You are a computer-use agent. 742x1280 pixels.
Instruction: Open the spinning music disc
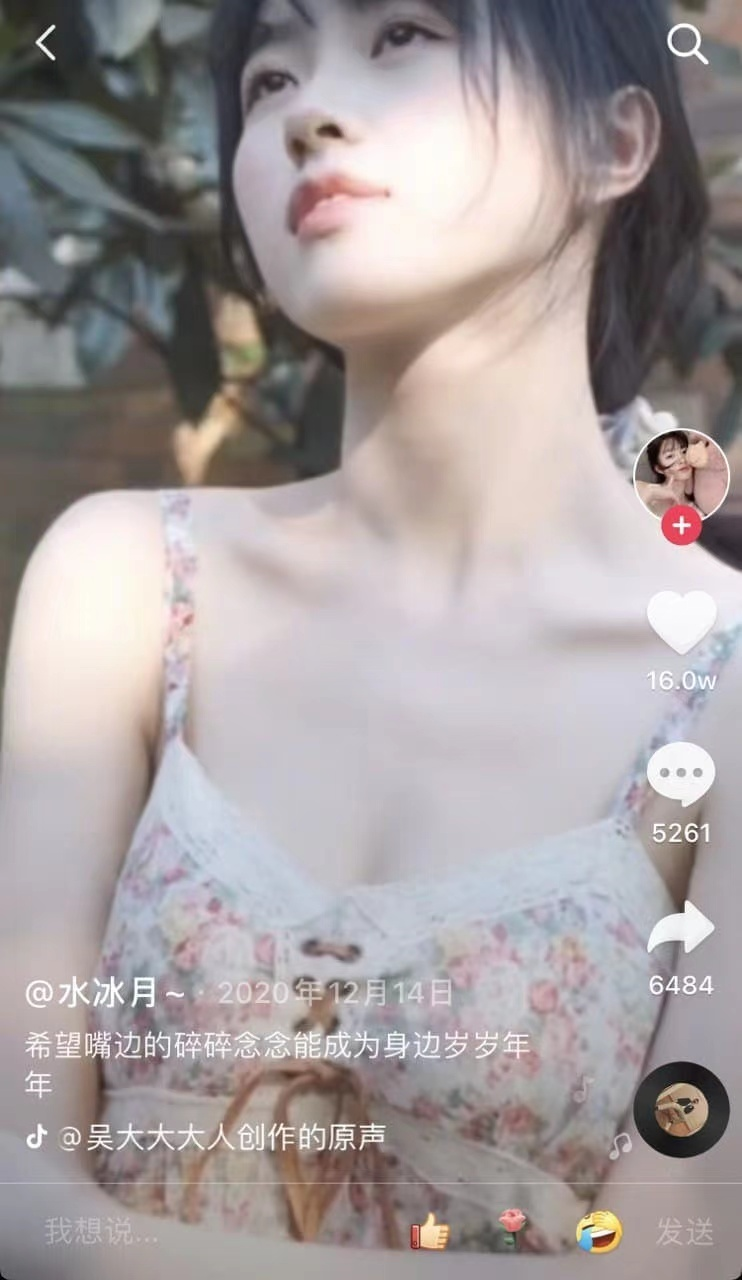tap(682, 1109)
